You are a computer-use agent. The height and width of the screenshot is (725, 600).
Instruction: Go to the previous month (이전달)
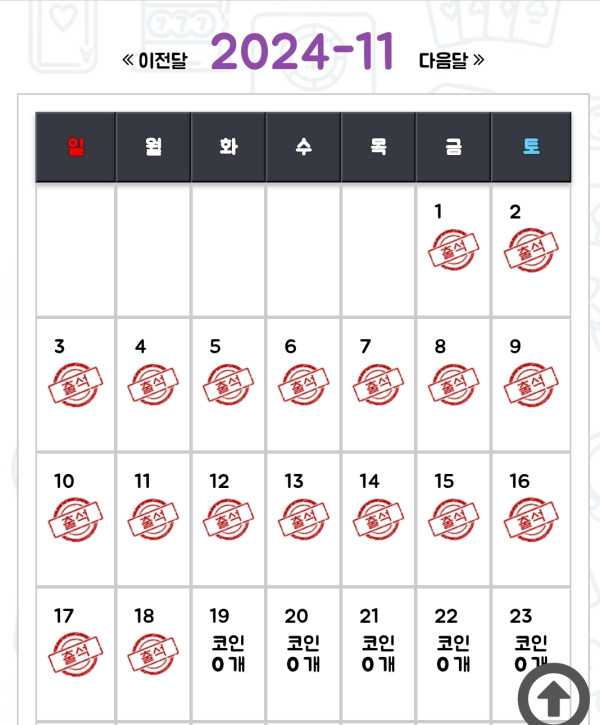tap(155, 60)
